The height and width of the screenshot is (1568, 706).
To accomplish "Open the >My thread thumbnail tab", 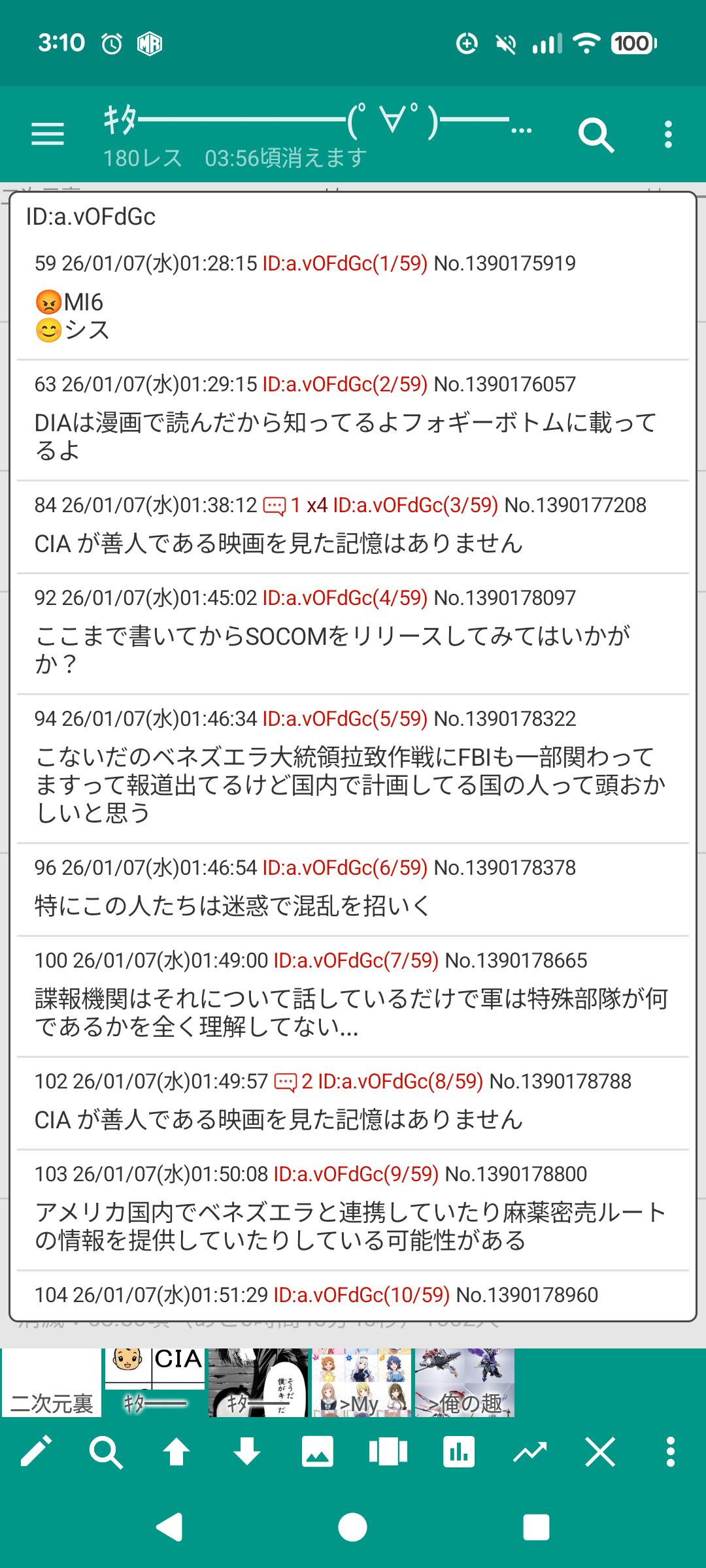I will click(361, 1382).
